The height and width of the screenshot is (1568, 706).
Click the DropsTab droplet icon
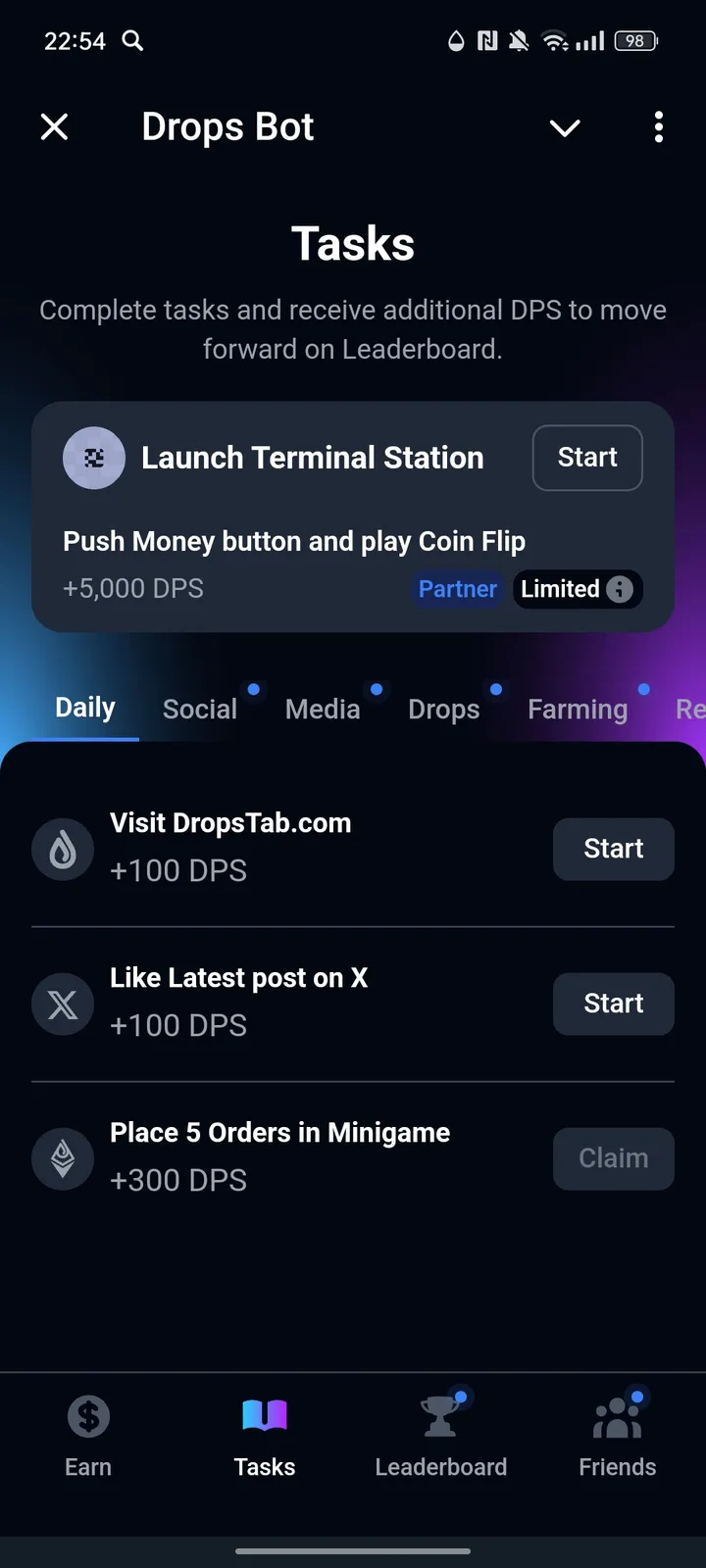coord(63,849)
